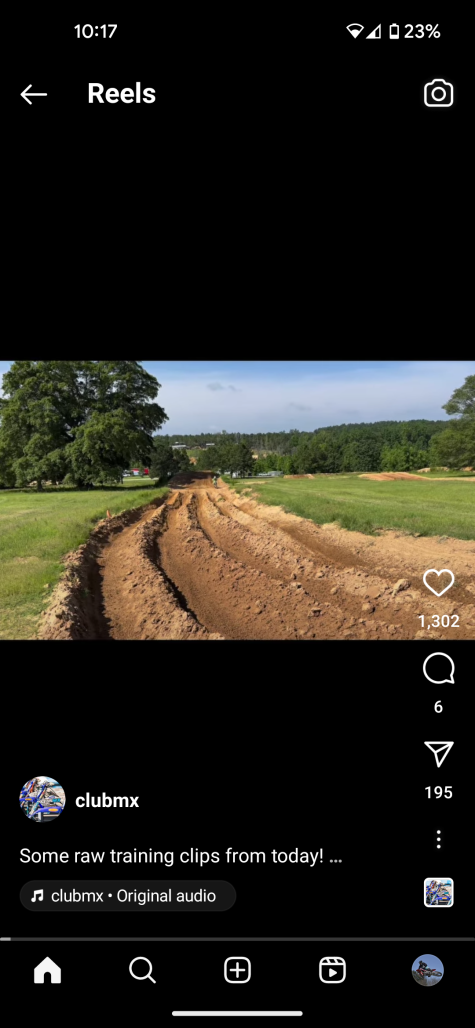
Task: Like the clubmx reel
Action: (438, 583)
